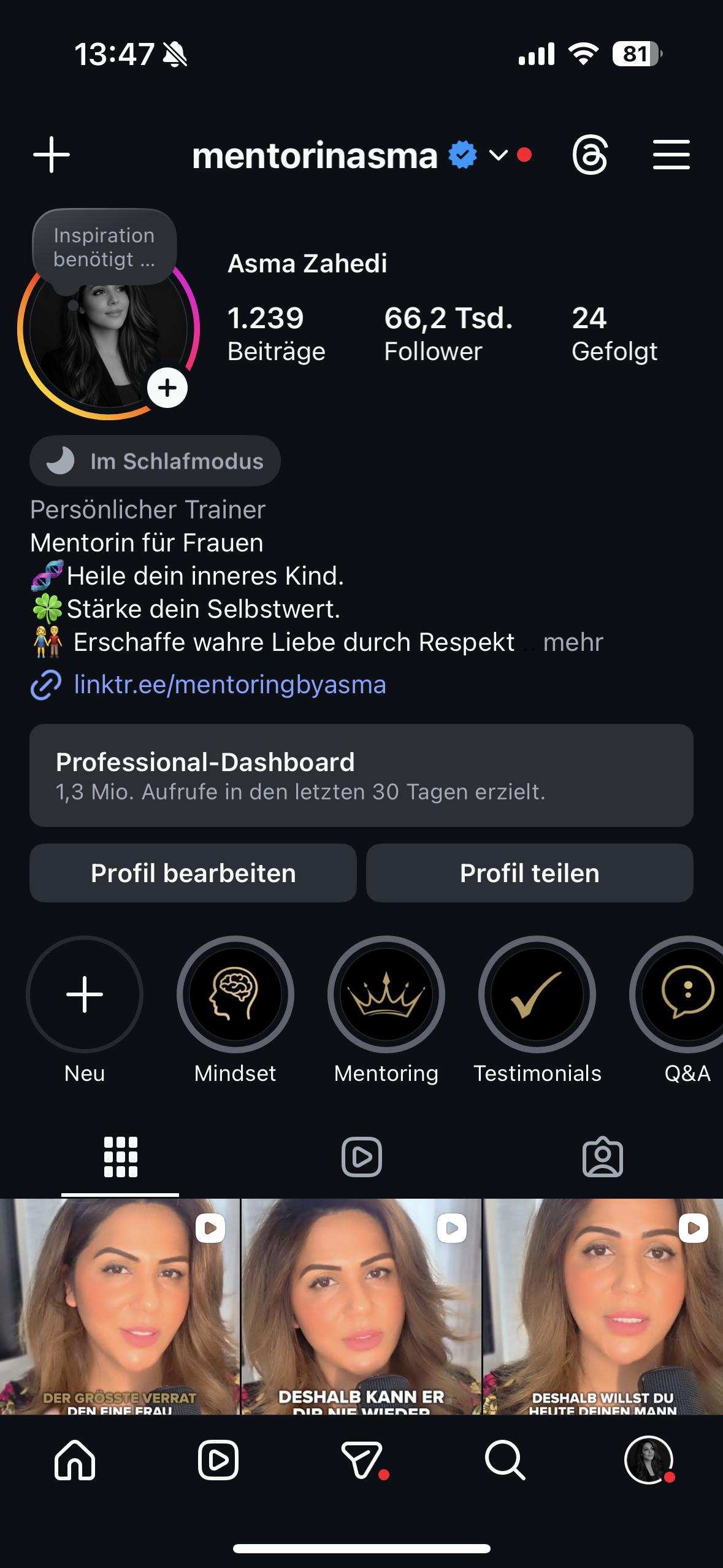Open search in the bottom navigation
This screenshot has height=1568, width=723.
click(x=505, y=1460)
